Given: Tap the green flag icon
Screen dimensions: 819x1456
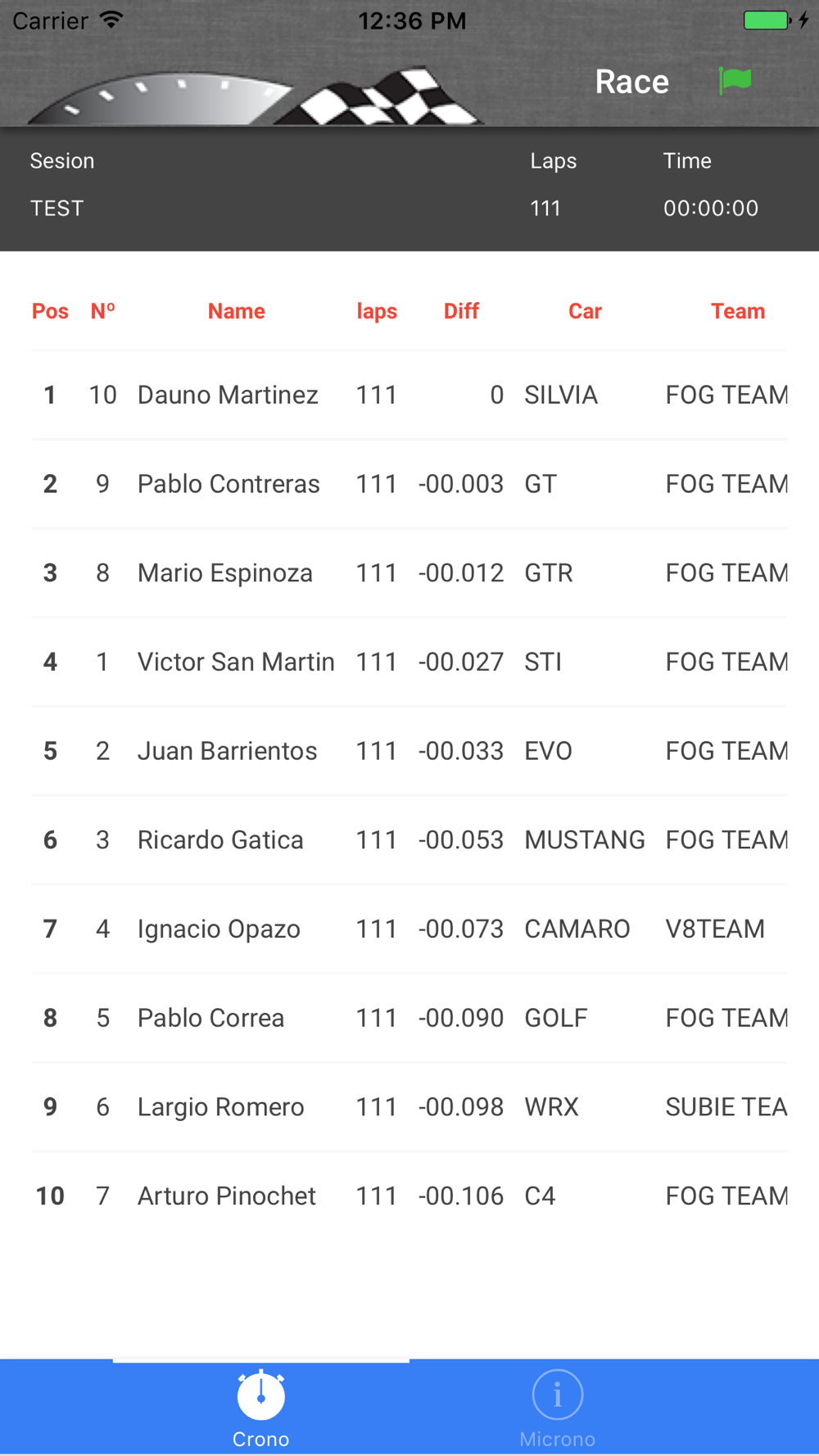Looking at the screenshot, I should click(735, 80).
